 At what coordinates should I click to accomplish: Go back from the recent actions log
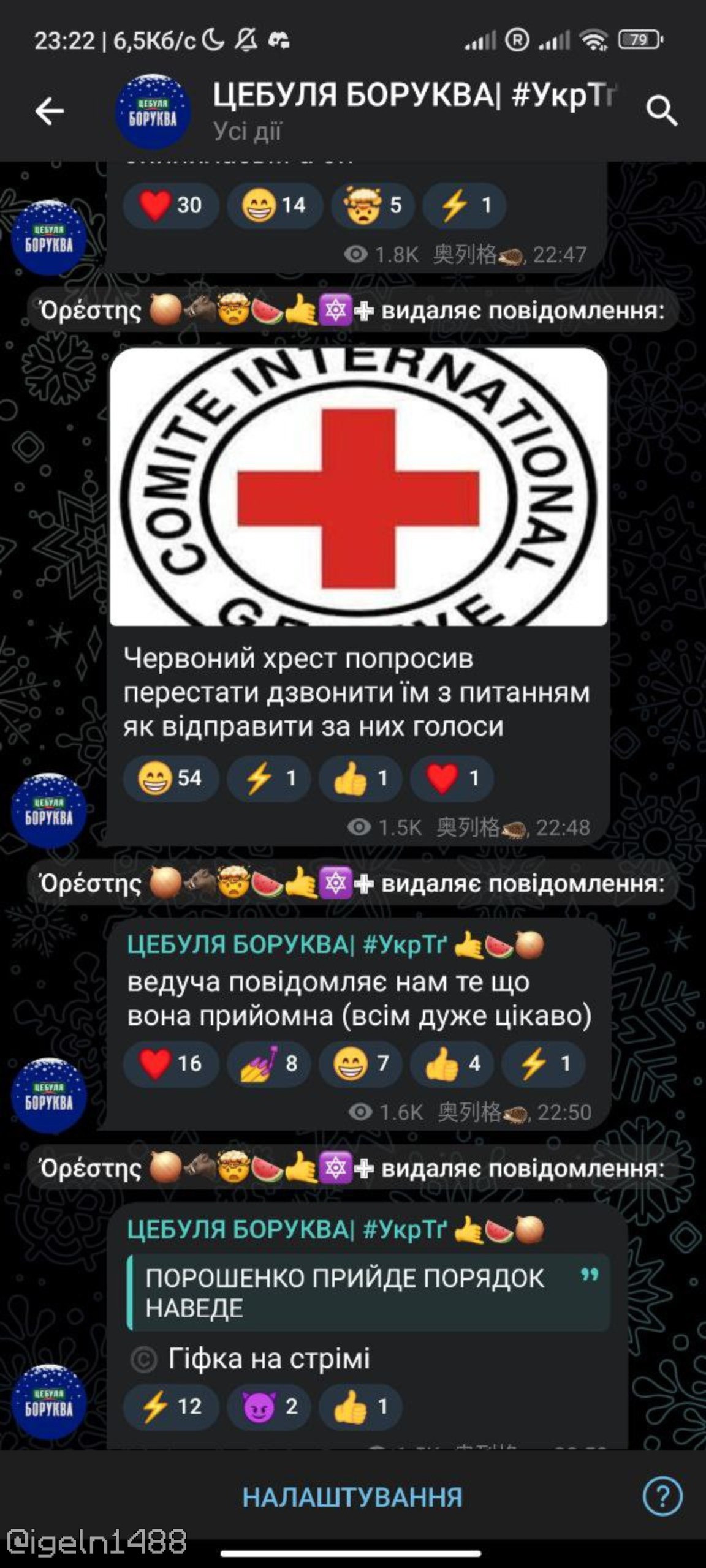point(49,111)
